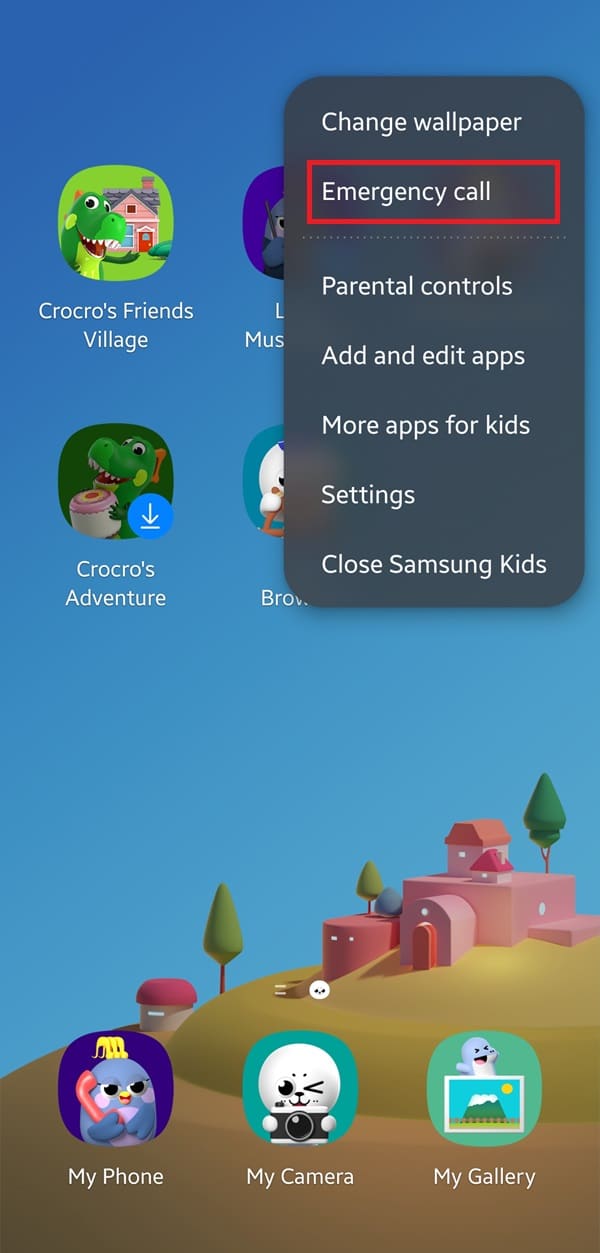The image size is (600, 1253).
Task: Launch Crocro's Friends Village app
Action: click(x=116, y=225)
